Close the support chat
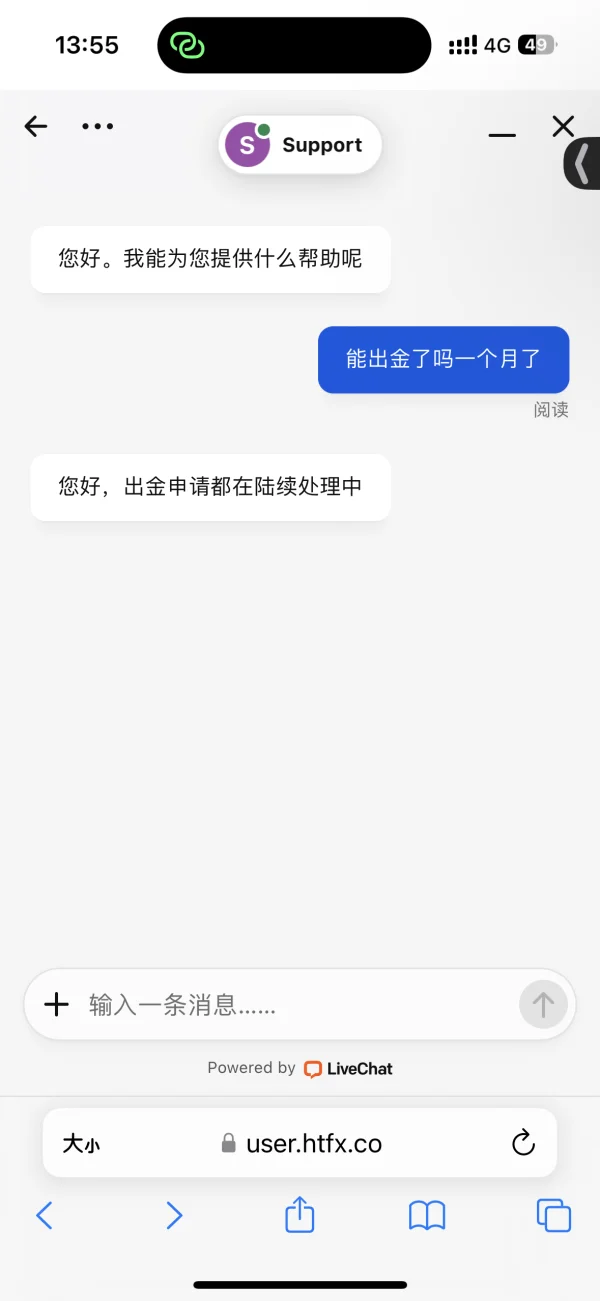Screen dimensions: 600x1301 coord(563,126)
